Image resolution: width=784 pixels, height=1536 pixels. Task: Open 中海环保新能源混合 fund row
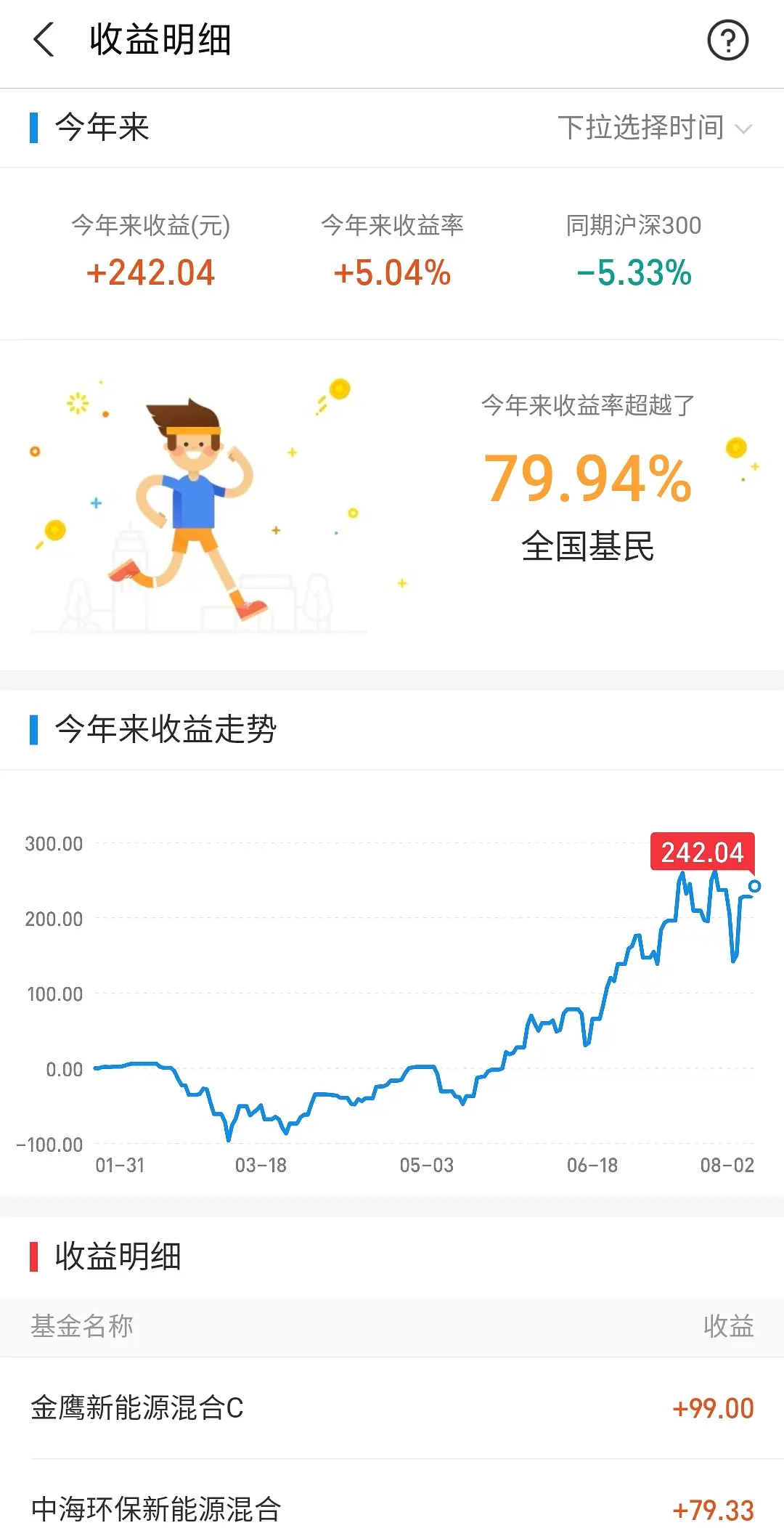392,1508
